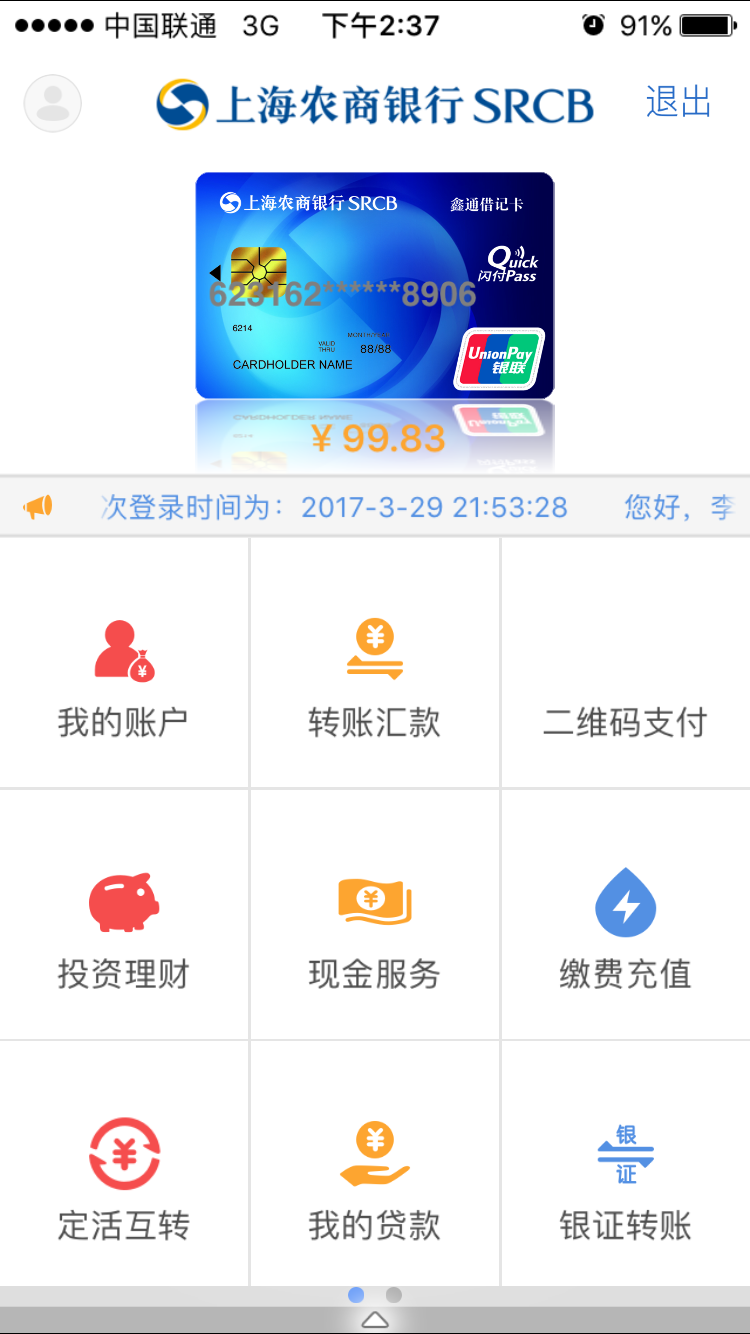Expand the bottom panel with the up arrow
The width and height of the screenshot is (750, 1334).
(x=375, y=1320)
